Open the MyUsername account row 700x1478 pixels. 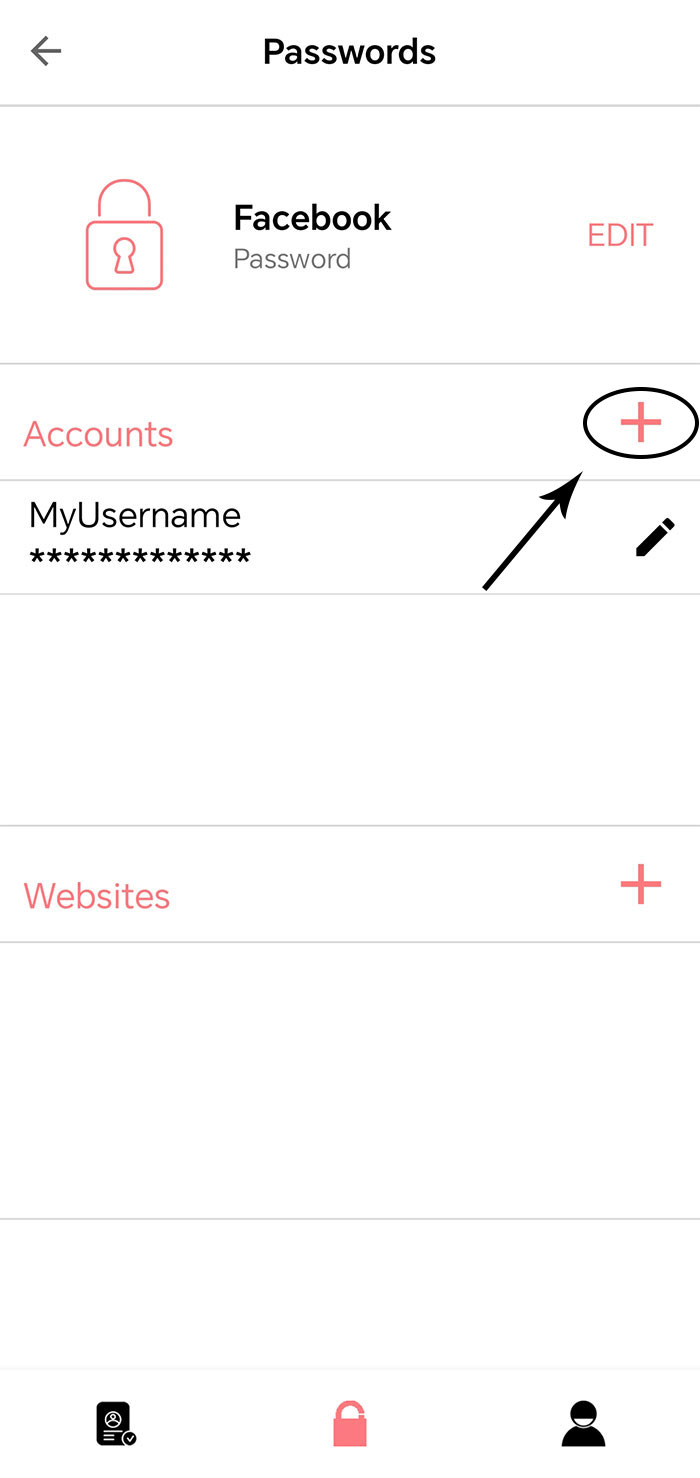click(x=350, y=537)
